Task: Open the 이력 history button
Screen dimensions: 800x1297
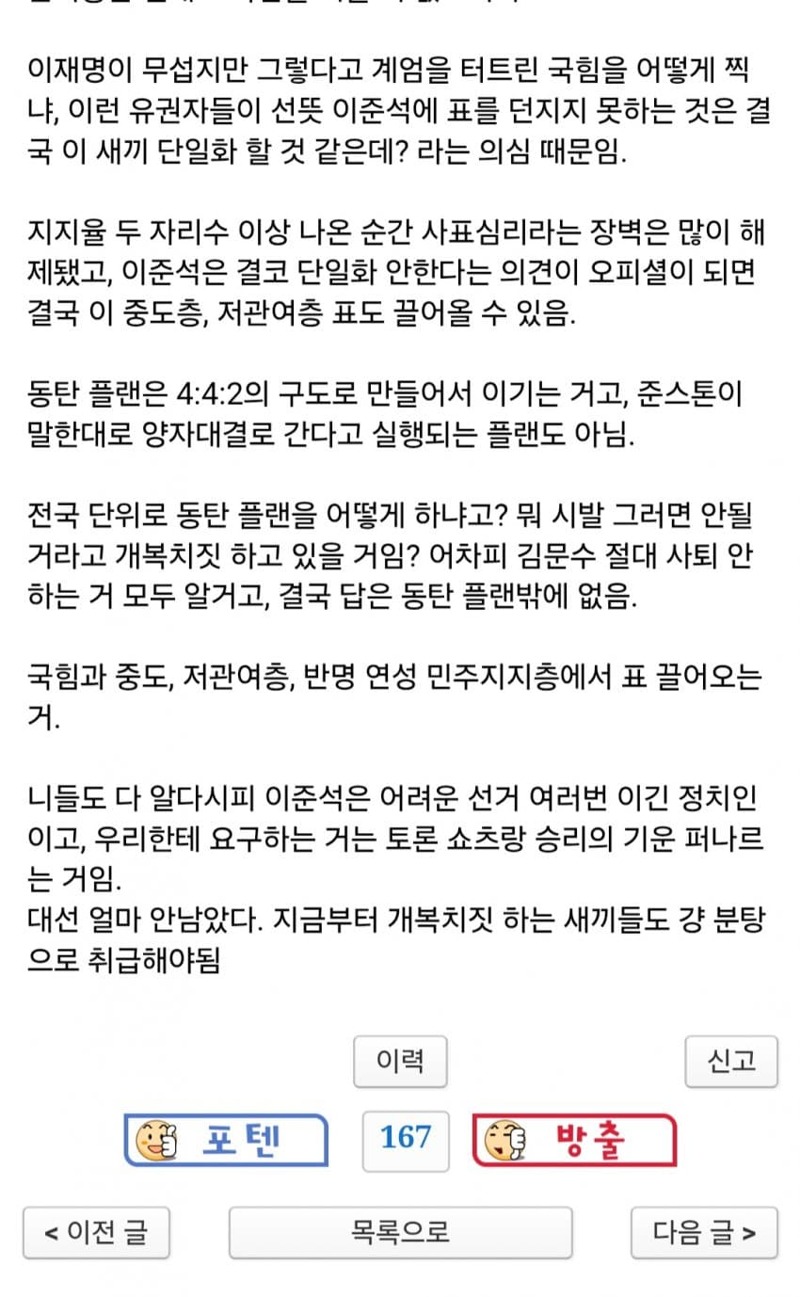Action: click(x=400, y=1061)
